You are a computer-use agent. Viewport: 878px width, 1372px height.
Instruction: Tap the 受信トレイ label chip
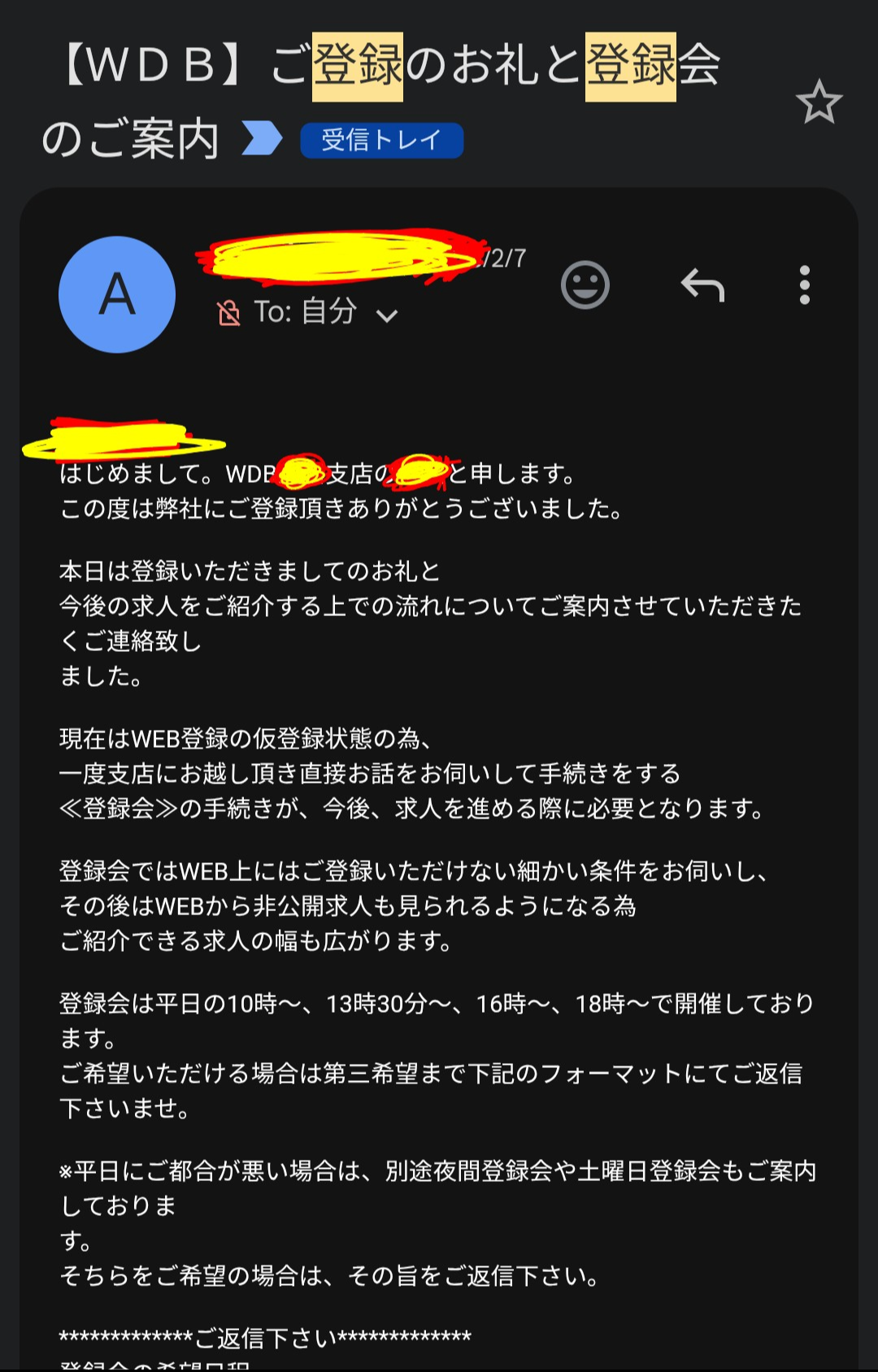pyautogui.click(x=381, y=140)
